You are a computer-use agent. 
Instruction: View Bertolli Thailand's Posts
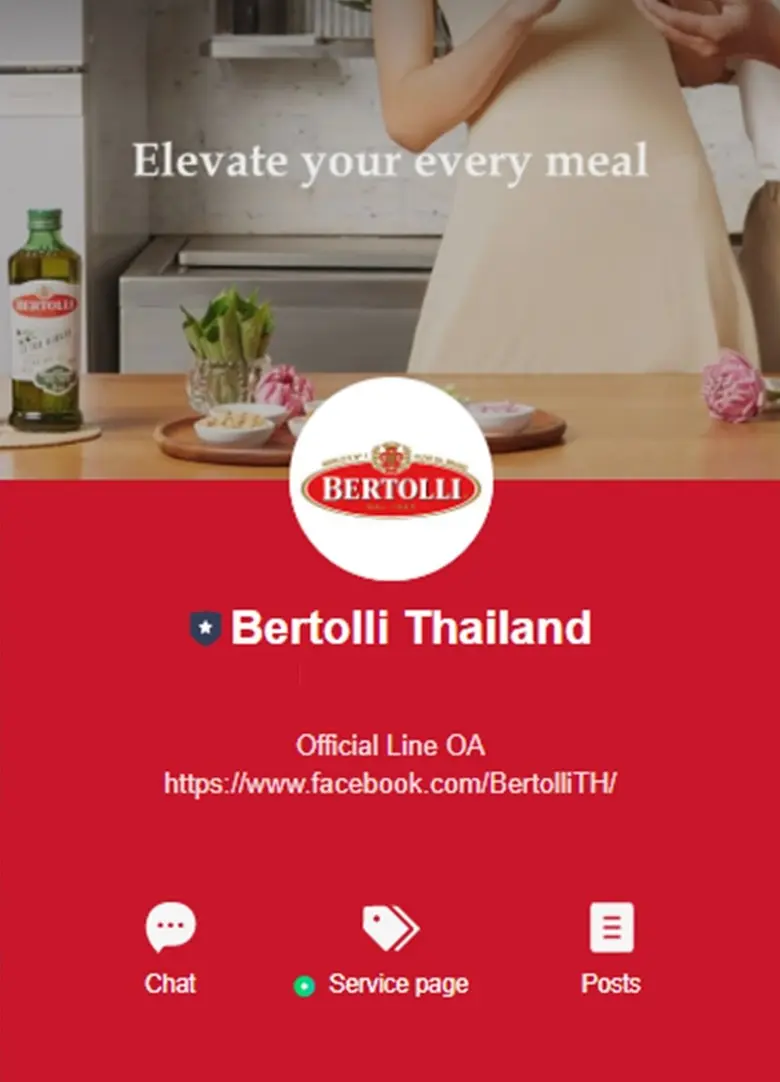[x=611, y=945]
